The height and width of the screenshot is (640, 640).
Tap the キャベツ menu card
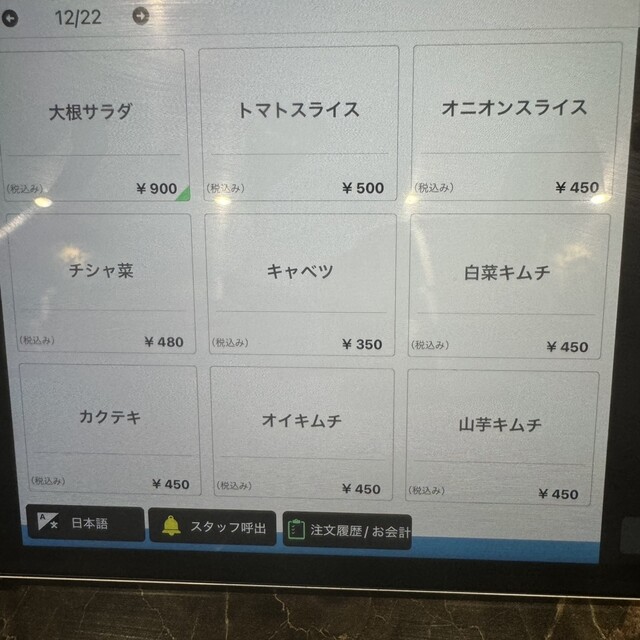301,284
